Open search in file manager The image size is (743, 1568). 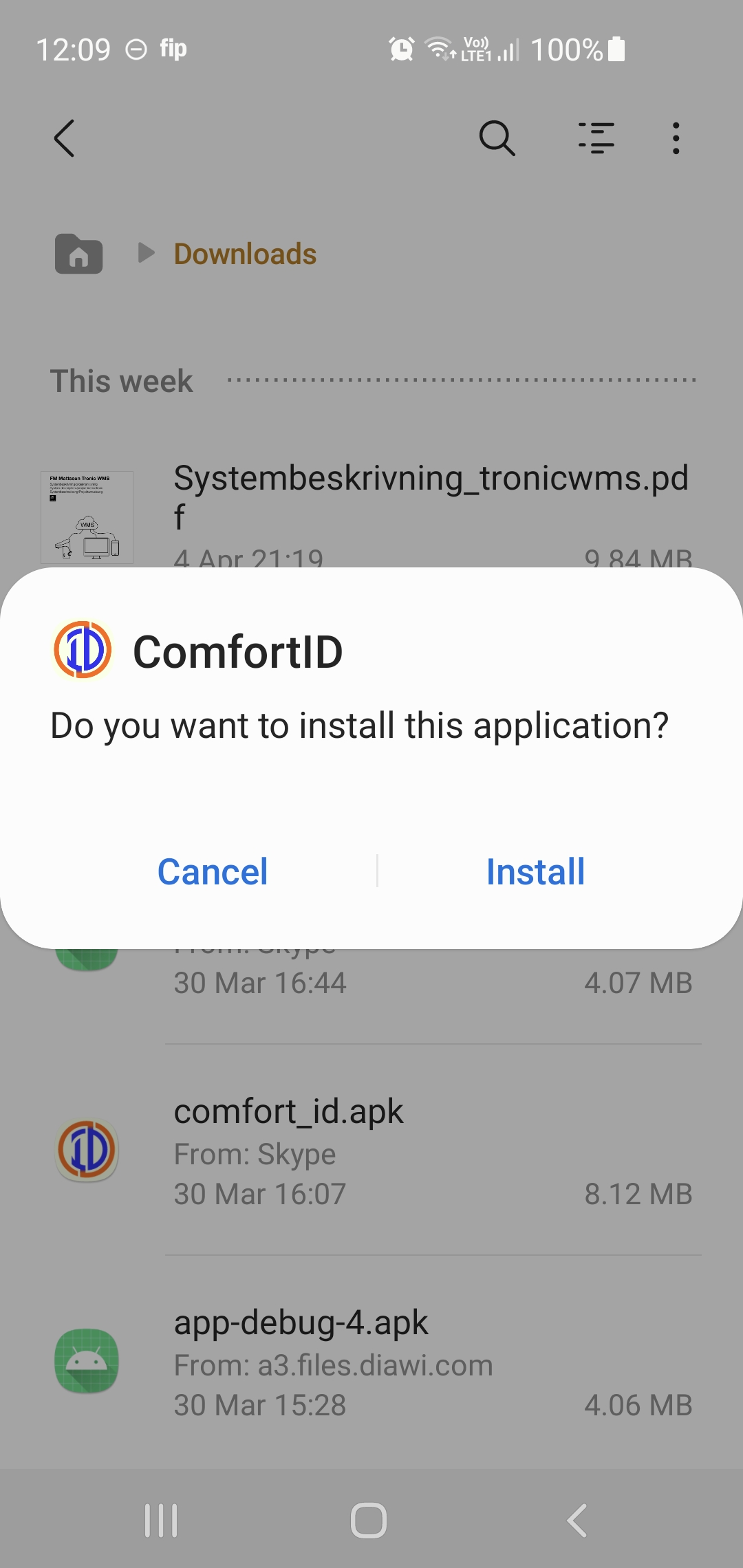(x=497, y=138)
